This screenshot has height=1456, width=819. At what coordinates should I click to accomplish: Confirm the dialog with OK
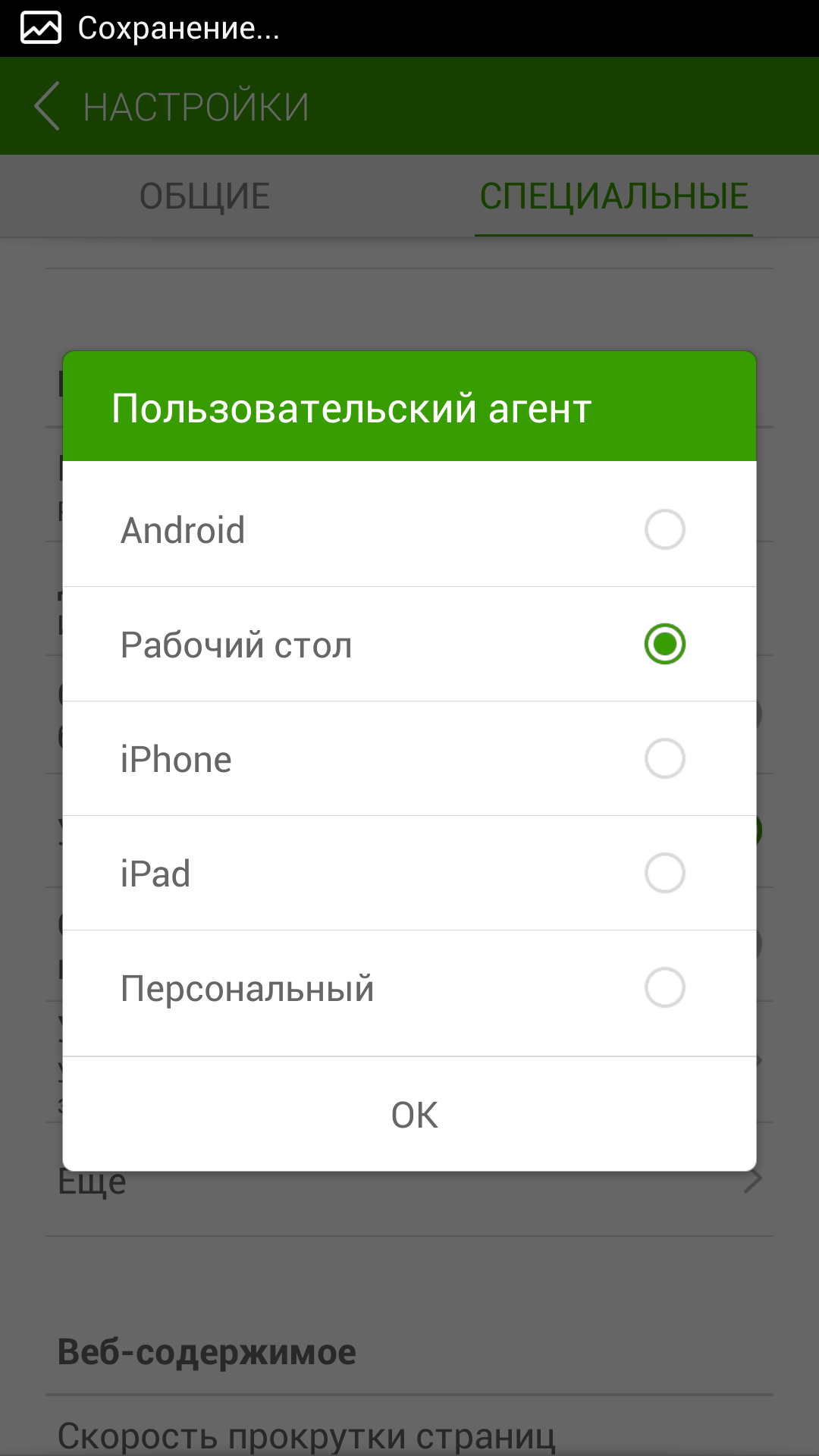[x=413, y=1115]
